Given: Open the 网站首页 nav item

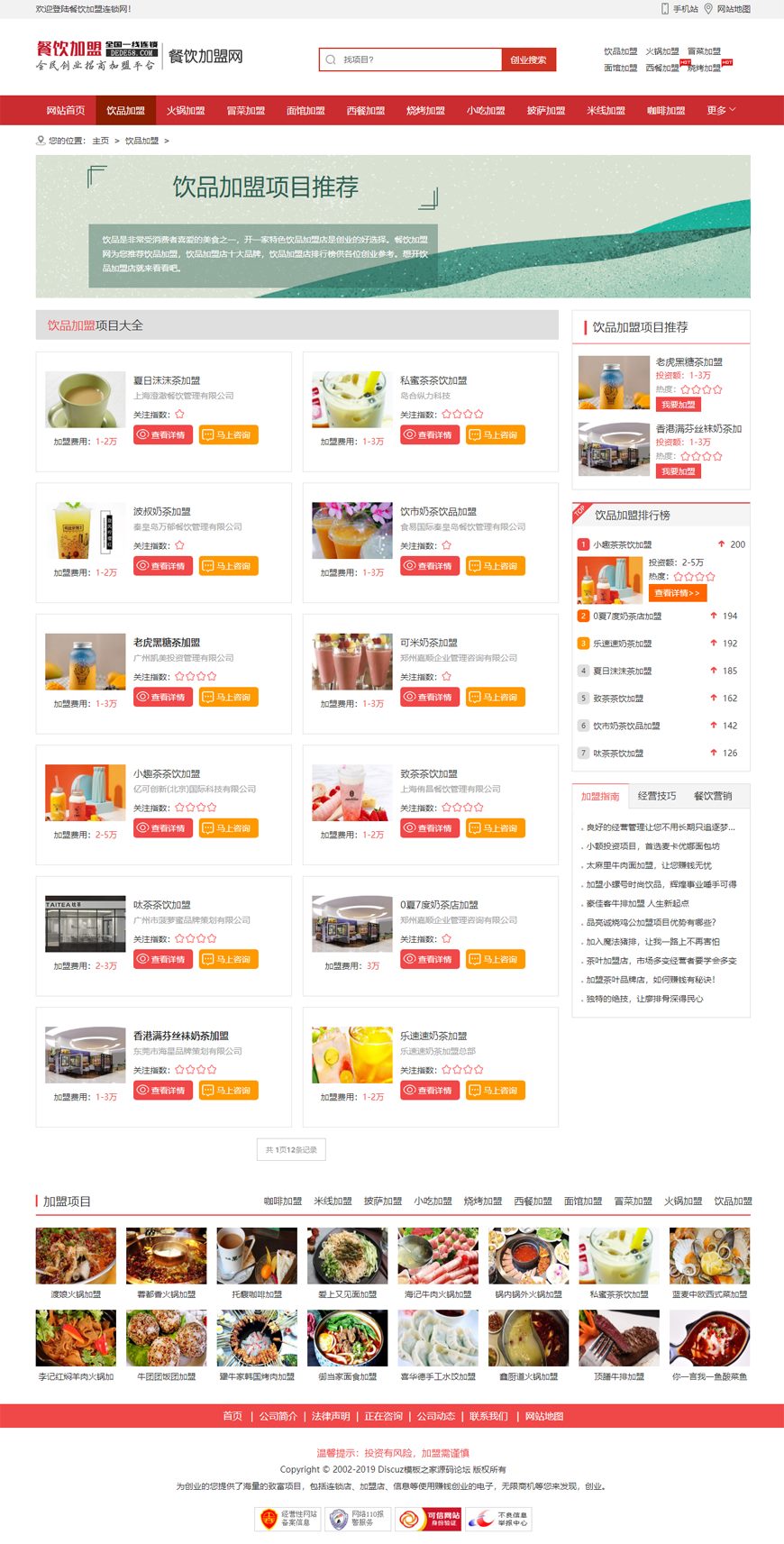Looking at the screenshot, I should pos(66,110).
